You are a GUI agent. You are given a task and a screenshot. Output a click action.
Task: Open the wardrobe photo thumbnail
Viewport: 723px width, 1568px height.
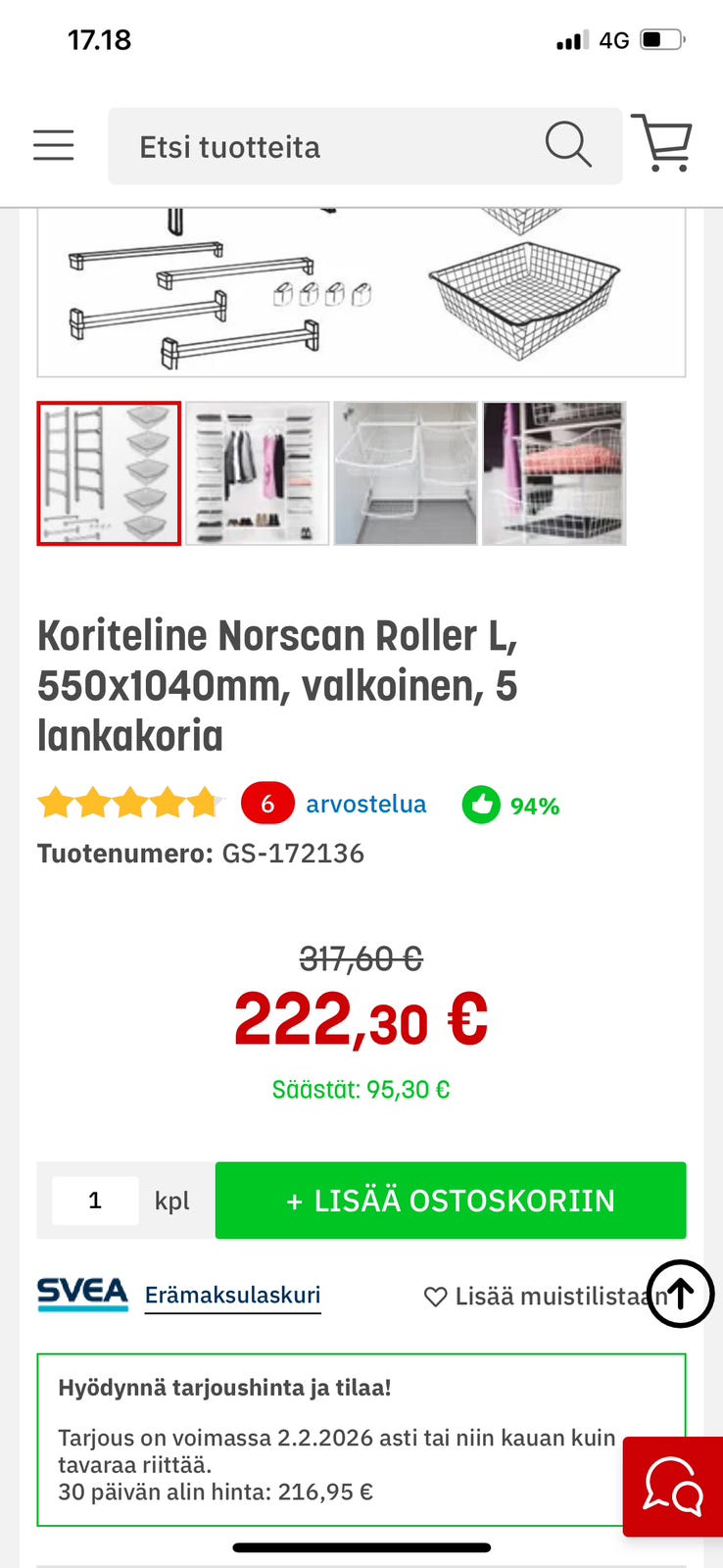257,473
